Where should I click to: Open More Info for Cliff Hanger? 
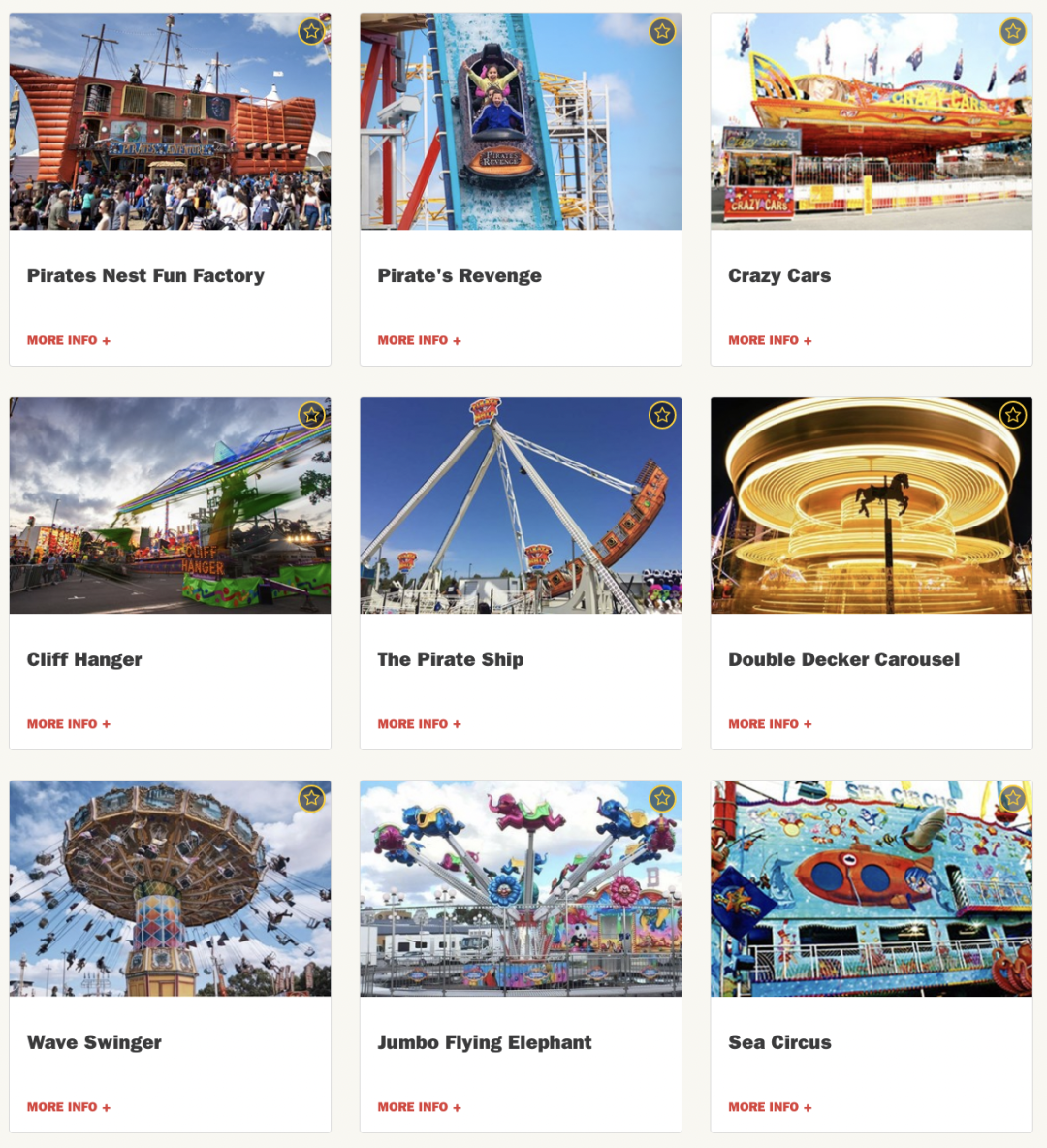pyautogui.click(x=69, y=724)
